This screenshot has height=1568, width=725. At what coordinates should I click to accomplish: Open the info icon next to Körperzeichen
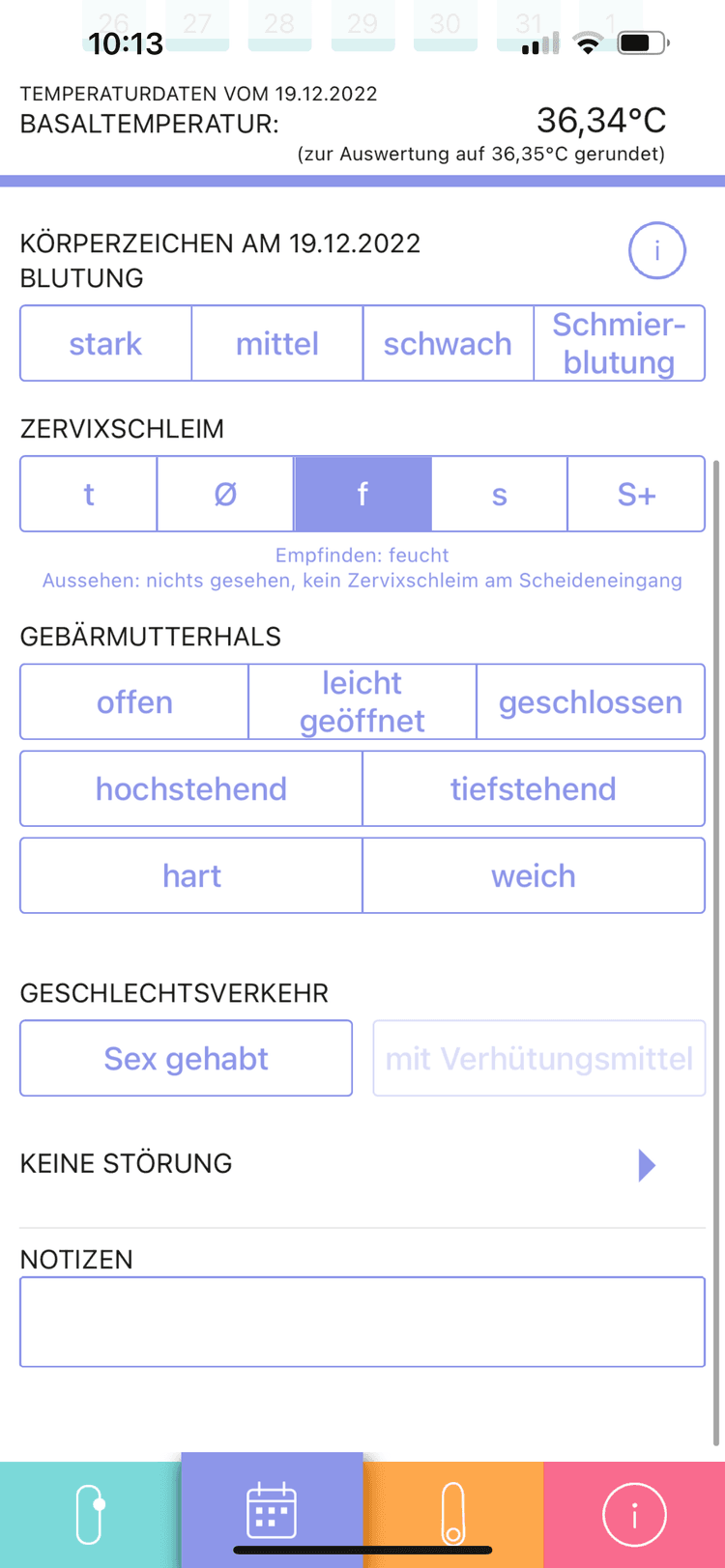point(657,251)
